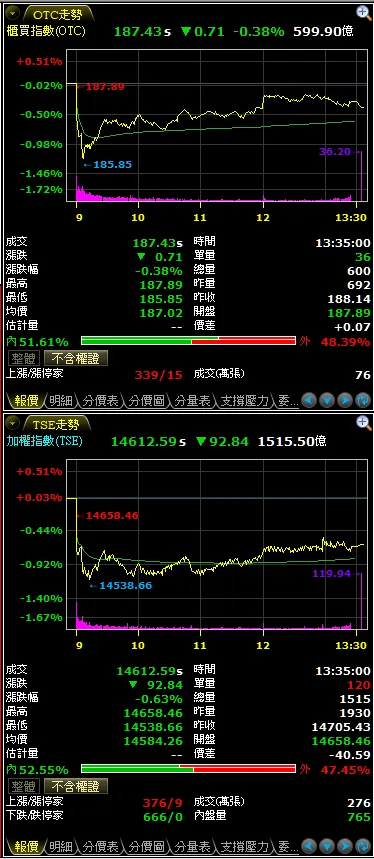The width and height of the screenshot is (374, 859).
Task: Tap the left arrow in TSE panel tabs
Action: tap(309, 846)
